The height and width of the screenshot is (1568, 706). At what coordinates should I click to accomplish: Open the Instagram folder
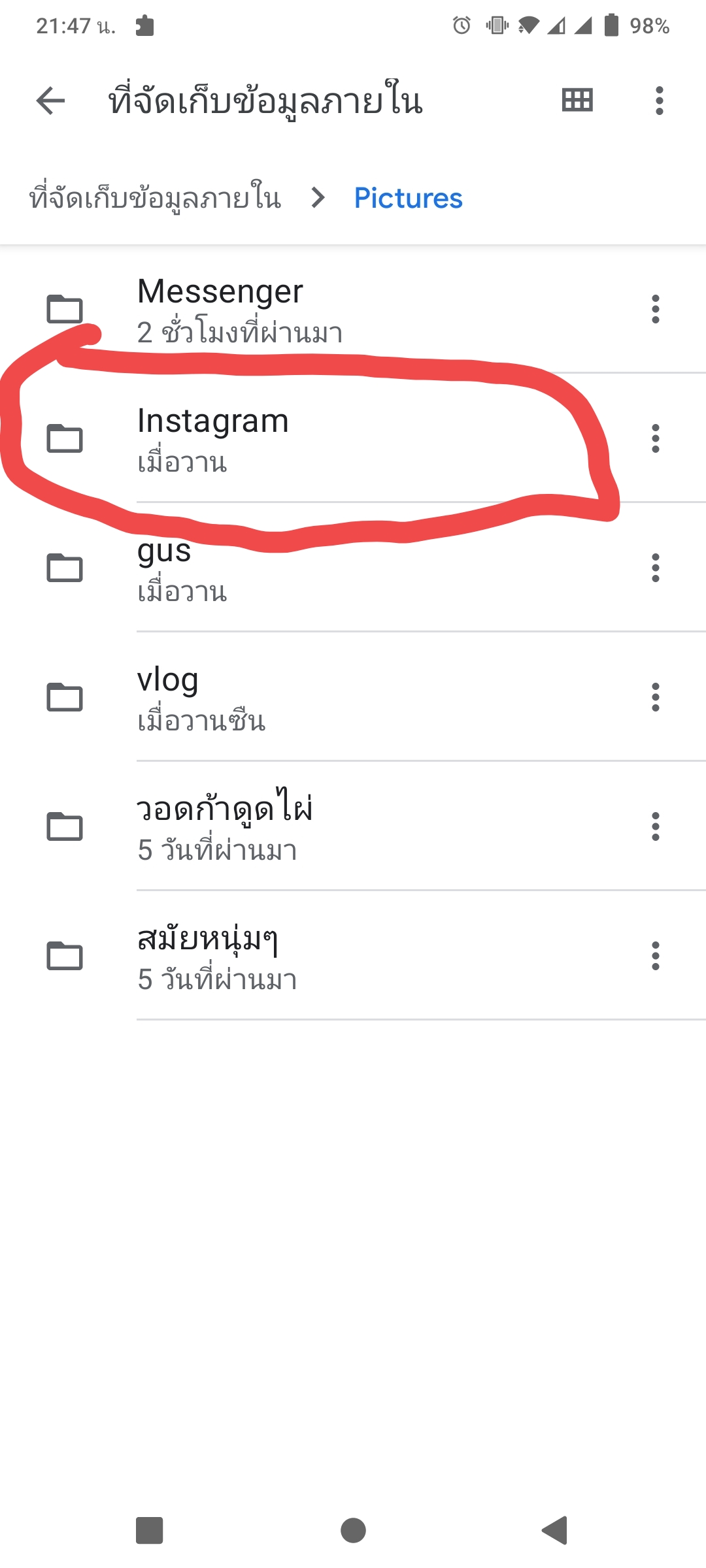[353, 438]
